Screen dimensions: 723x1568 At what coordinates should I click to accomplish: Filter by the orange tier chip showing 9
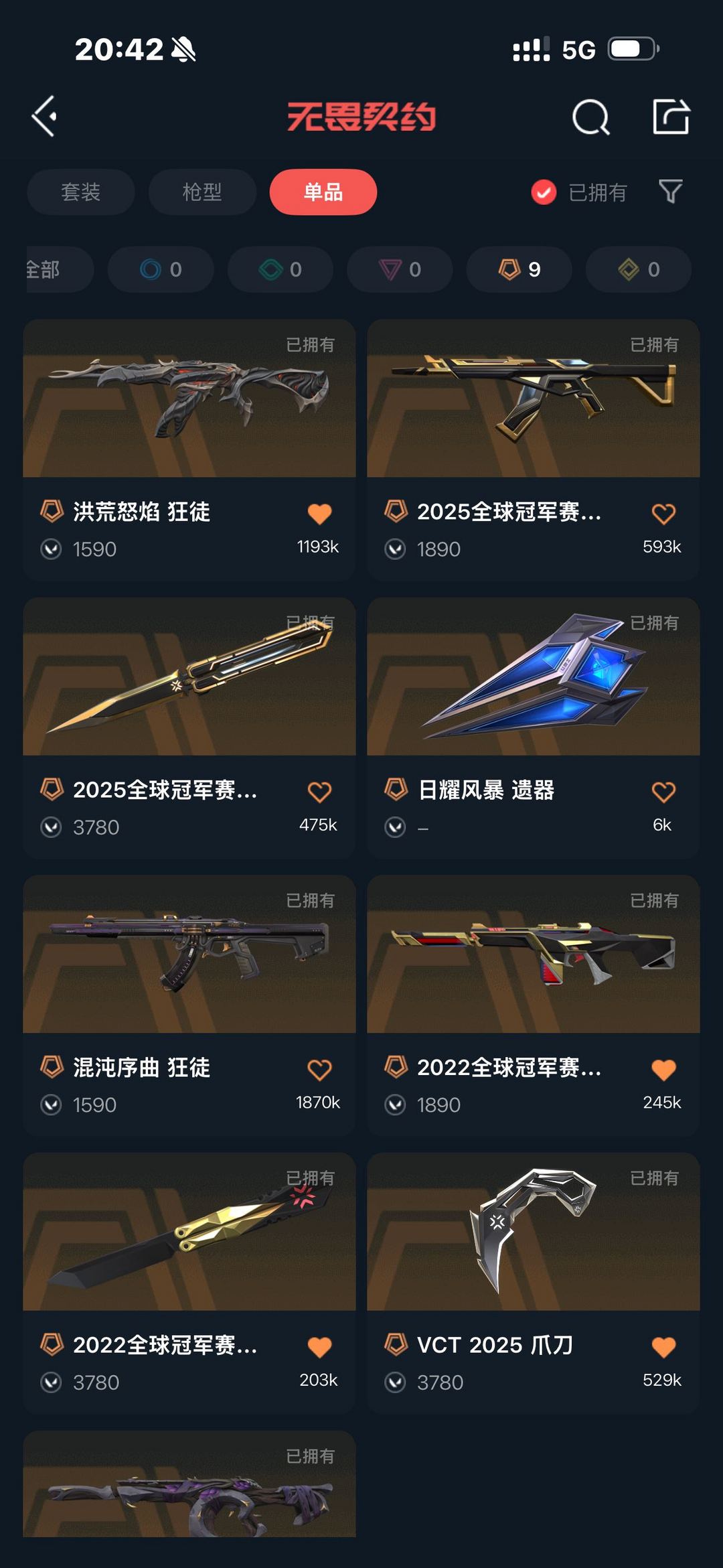(x=519, y=269)
